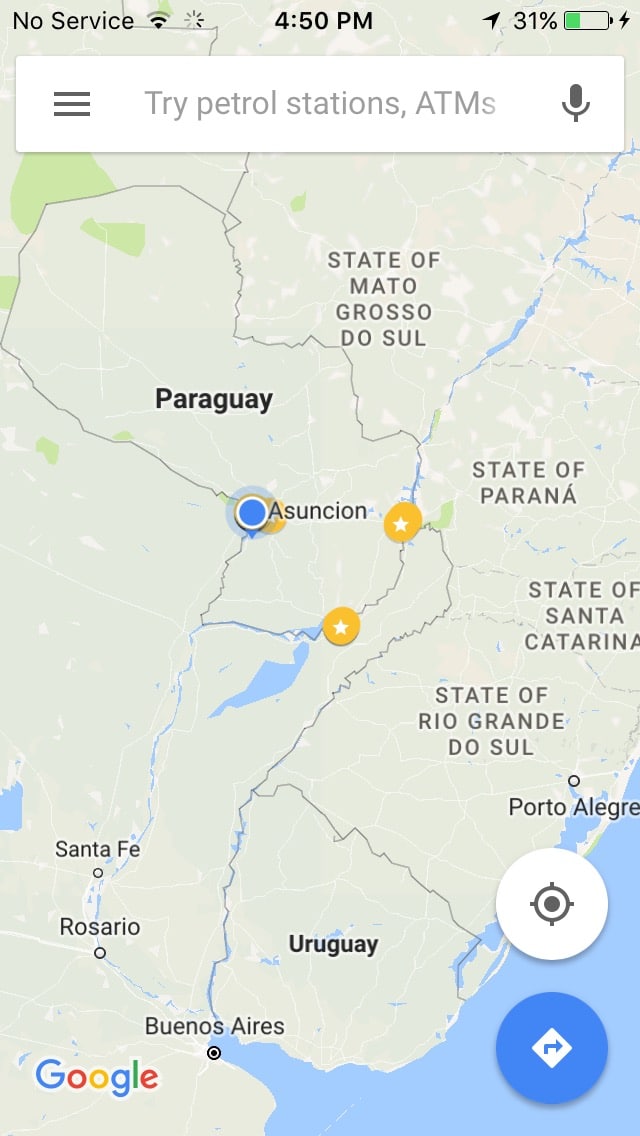Image resolution: width=640 pixels, height=1136 pixels.
Task: Select the starred place south of Asuncion
Action: 341,627
